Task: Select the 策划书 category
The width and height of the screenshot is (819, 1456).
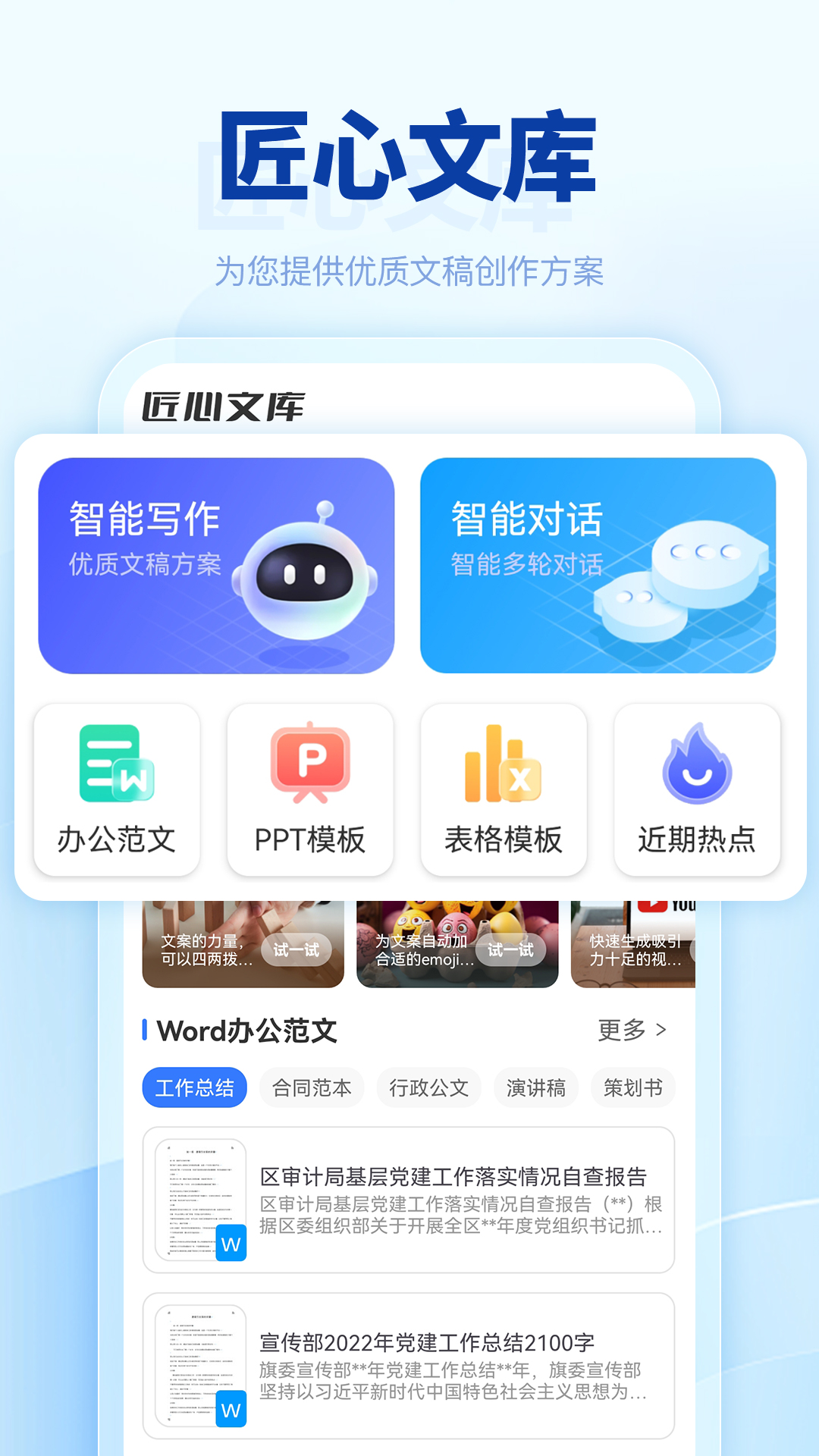Action: click(633, 1087)
